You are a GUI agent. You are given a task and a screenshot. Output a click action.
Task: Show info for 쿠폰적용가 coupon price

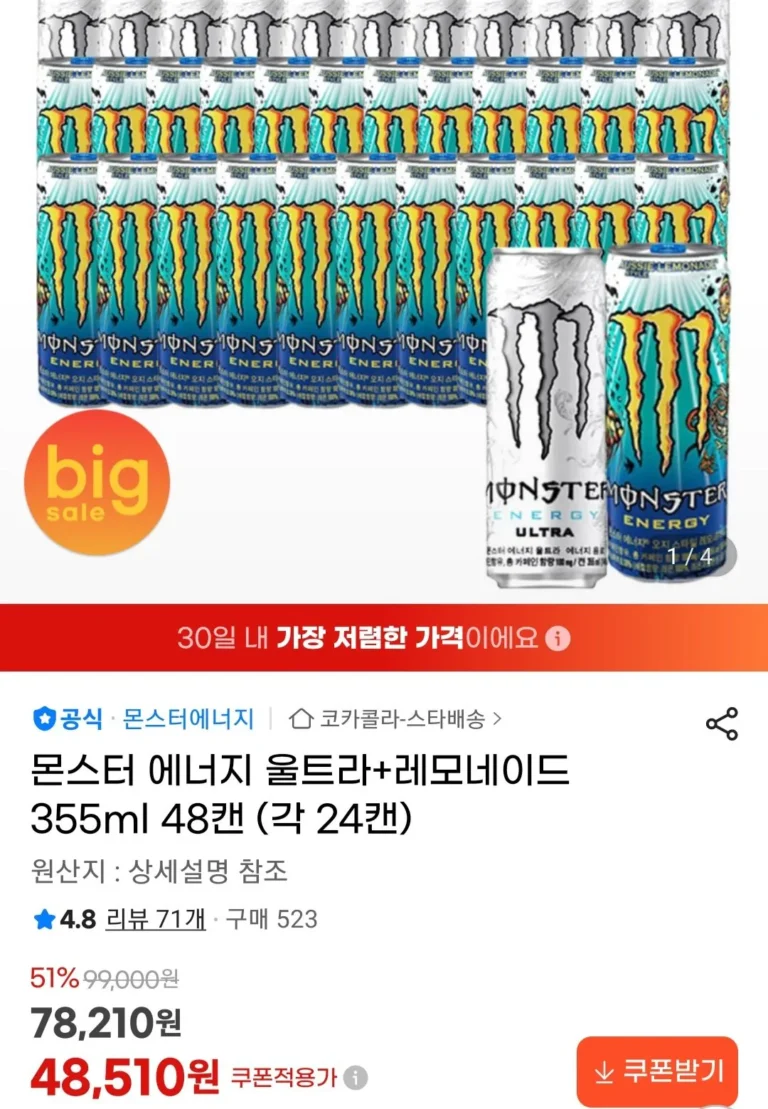coord(356,1078)
